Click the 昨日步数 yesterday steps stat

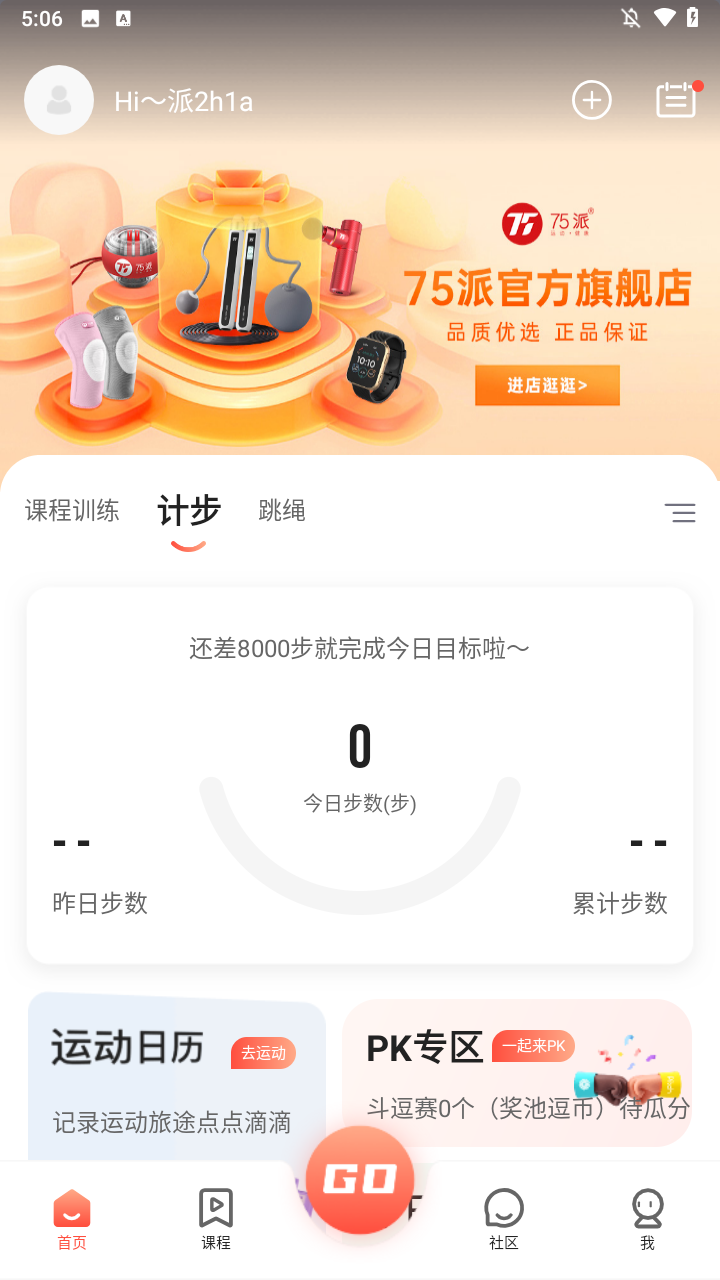click(x=99, y=903)
